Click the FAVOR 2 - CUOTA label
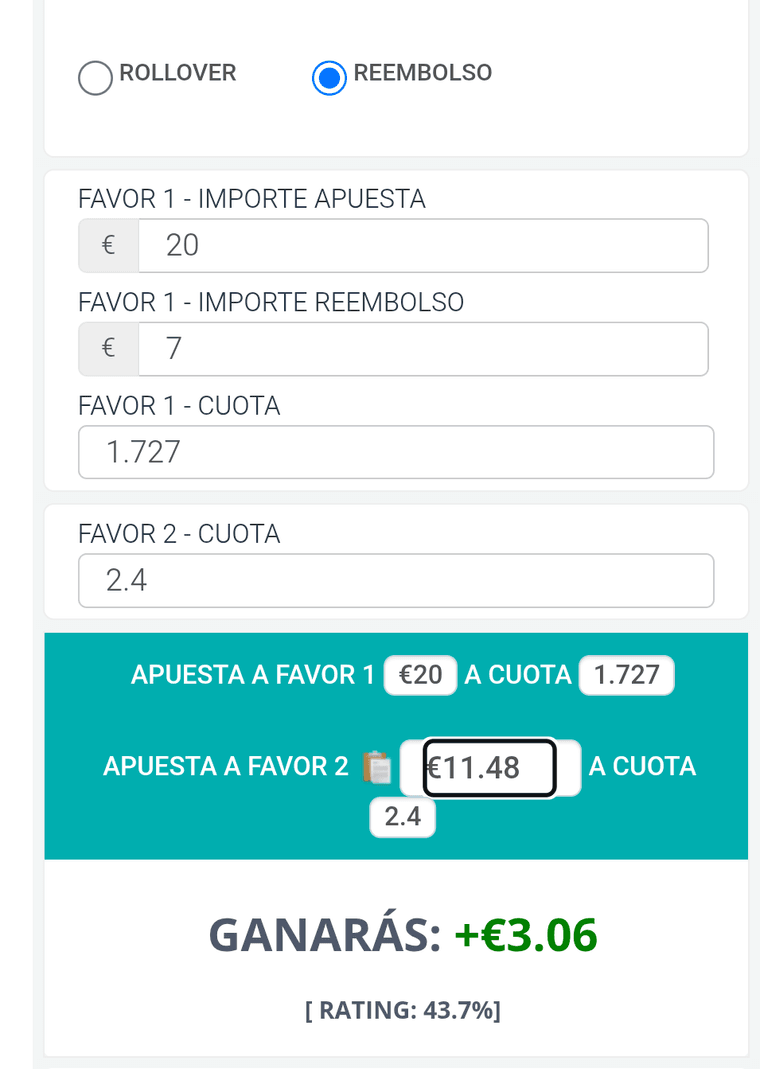Viewport: 760px width, 1069px height. pos(178,534)
